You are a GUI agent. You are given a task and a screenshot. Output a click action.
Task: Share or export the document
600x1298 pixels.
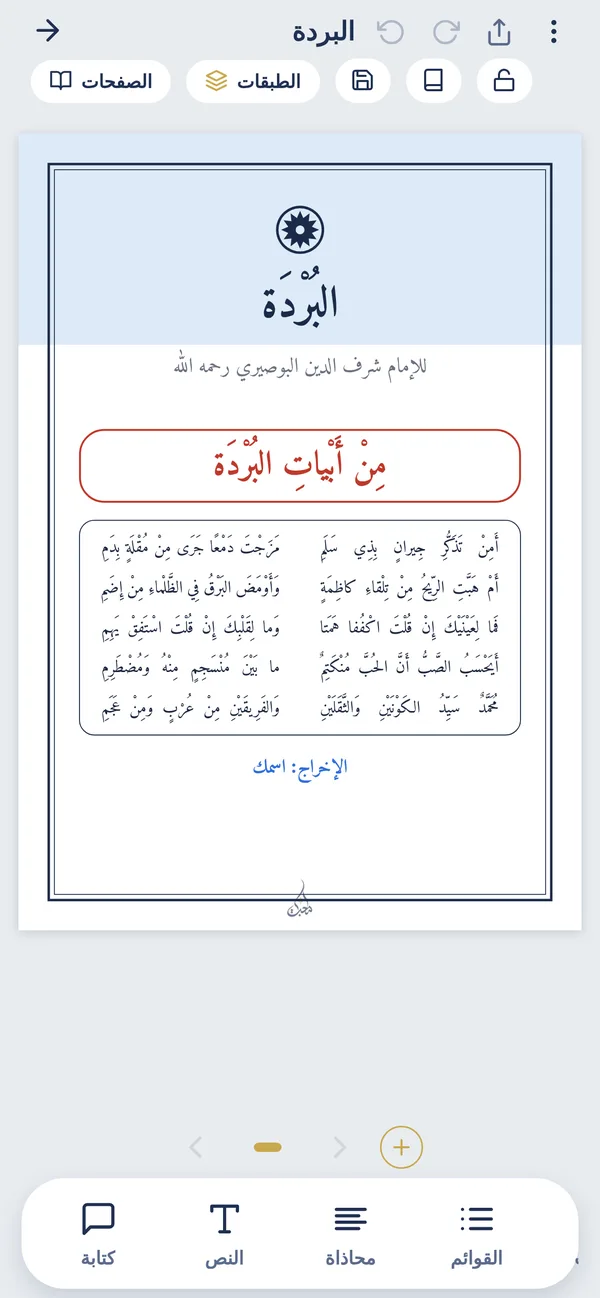click(x=499, y=32)
